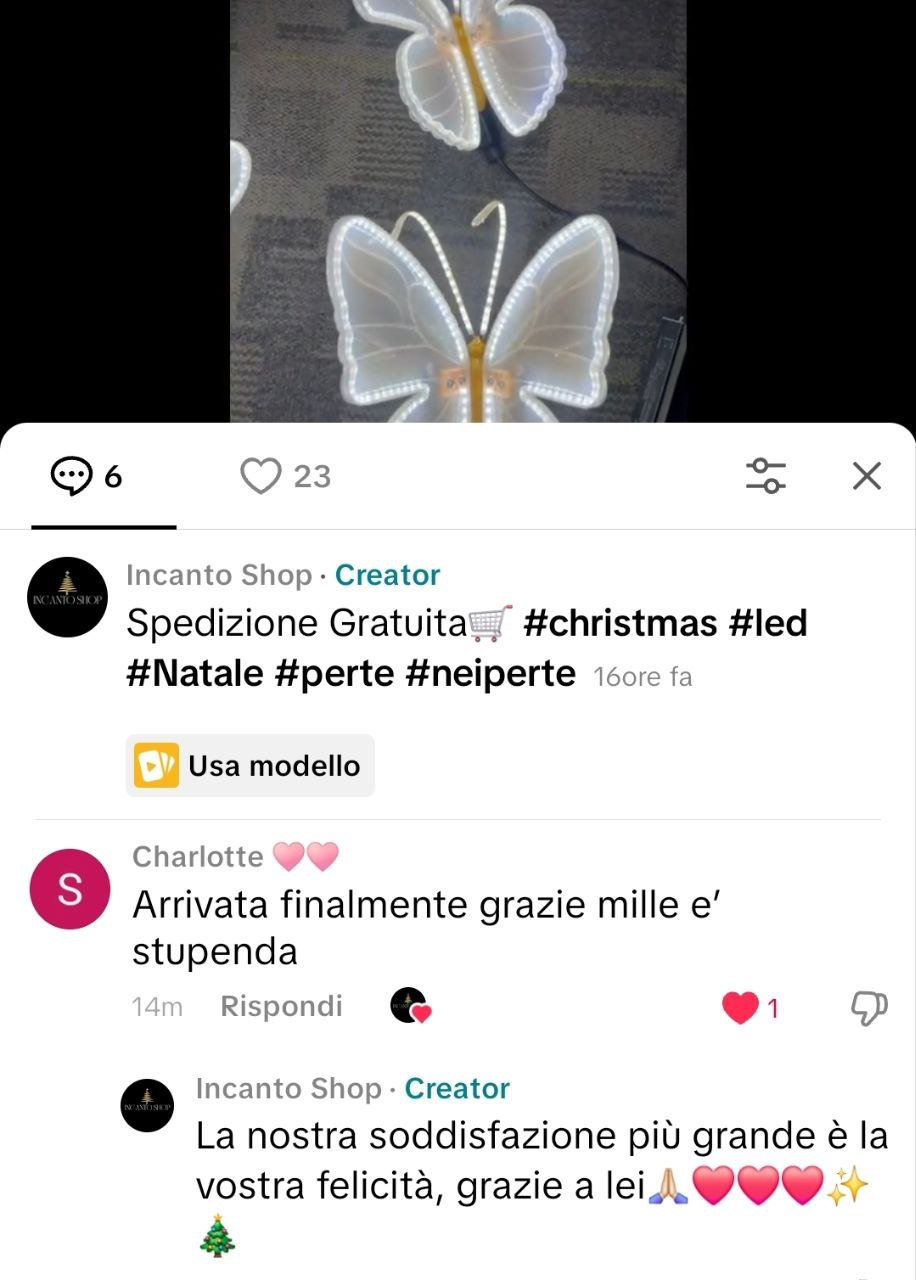Open Incanto Shop avatar on the reply
The width and height of the screenshot is (916, 1280).
click(148, 1104)
